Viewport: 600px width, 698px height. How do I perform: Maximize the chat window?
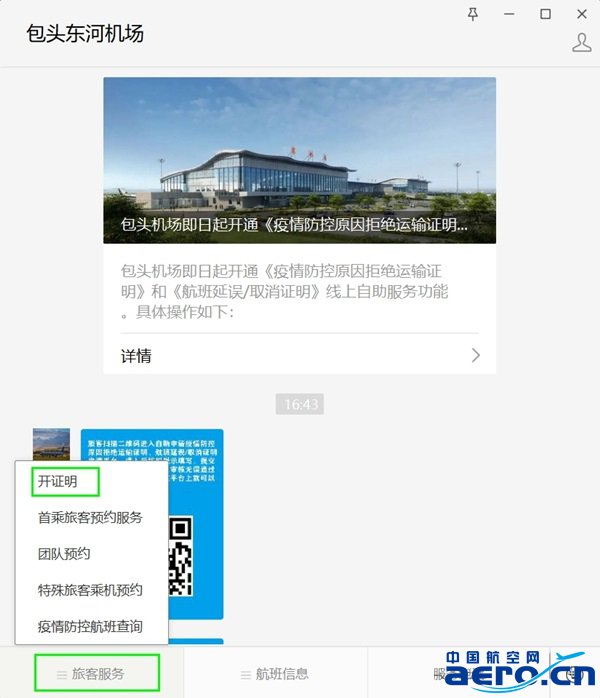click(545, 13)
